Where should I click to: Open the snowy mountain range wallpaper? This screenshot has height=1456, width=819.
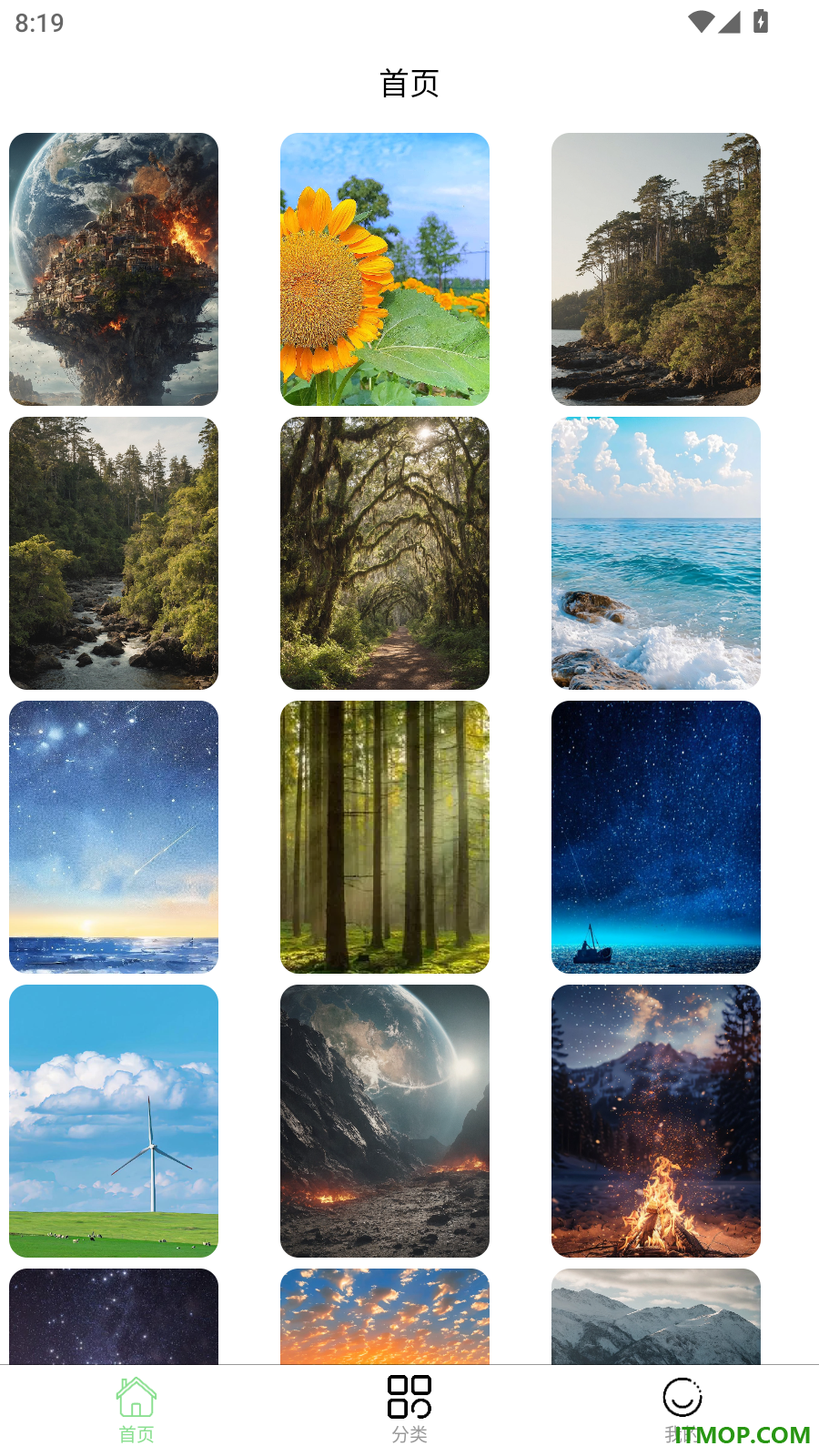(656, 1316)
